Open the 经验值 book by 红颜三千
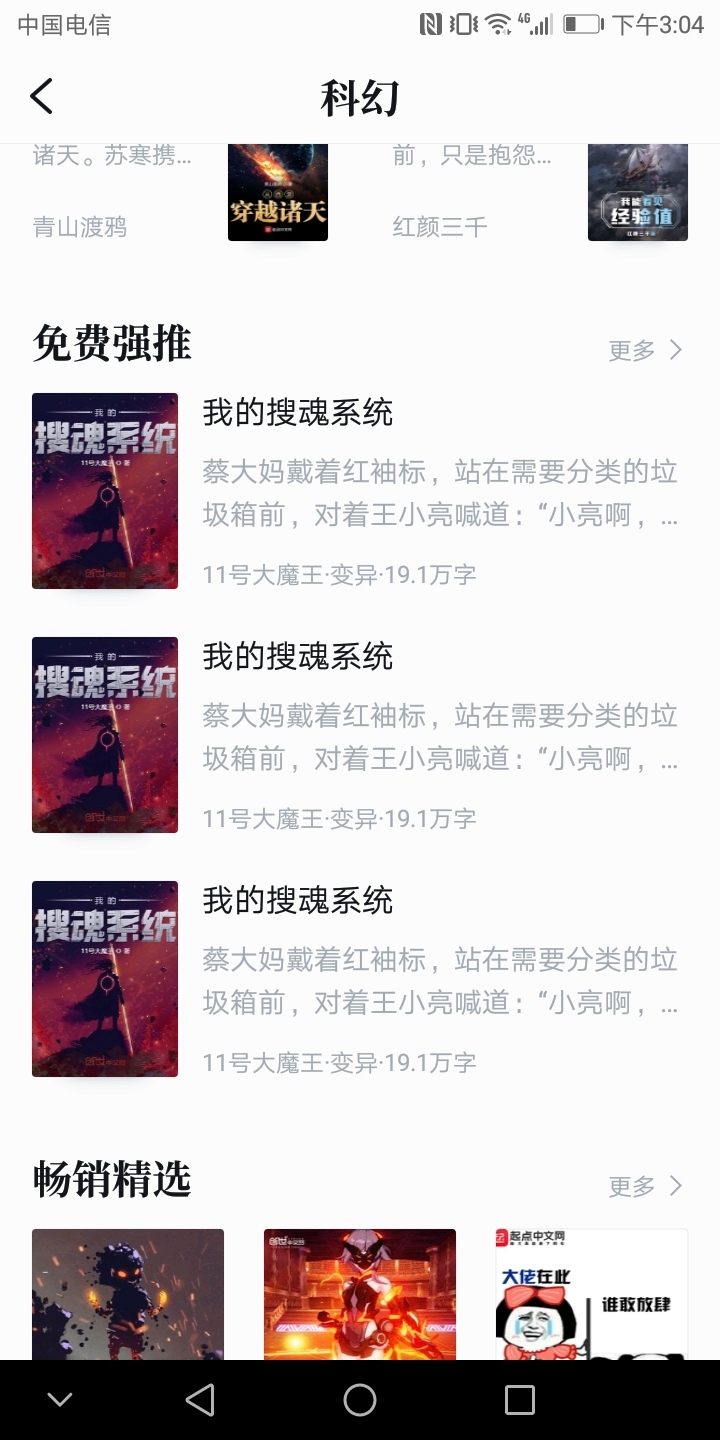This screenshot has height=1440, width=720. pyautogui.click(x=637, y=192)
